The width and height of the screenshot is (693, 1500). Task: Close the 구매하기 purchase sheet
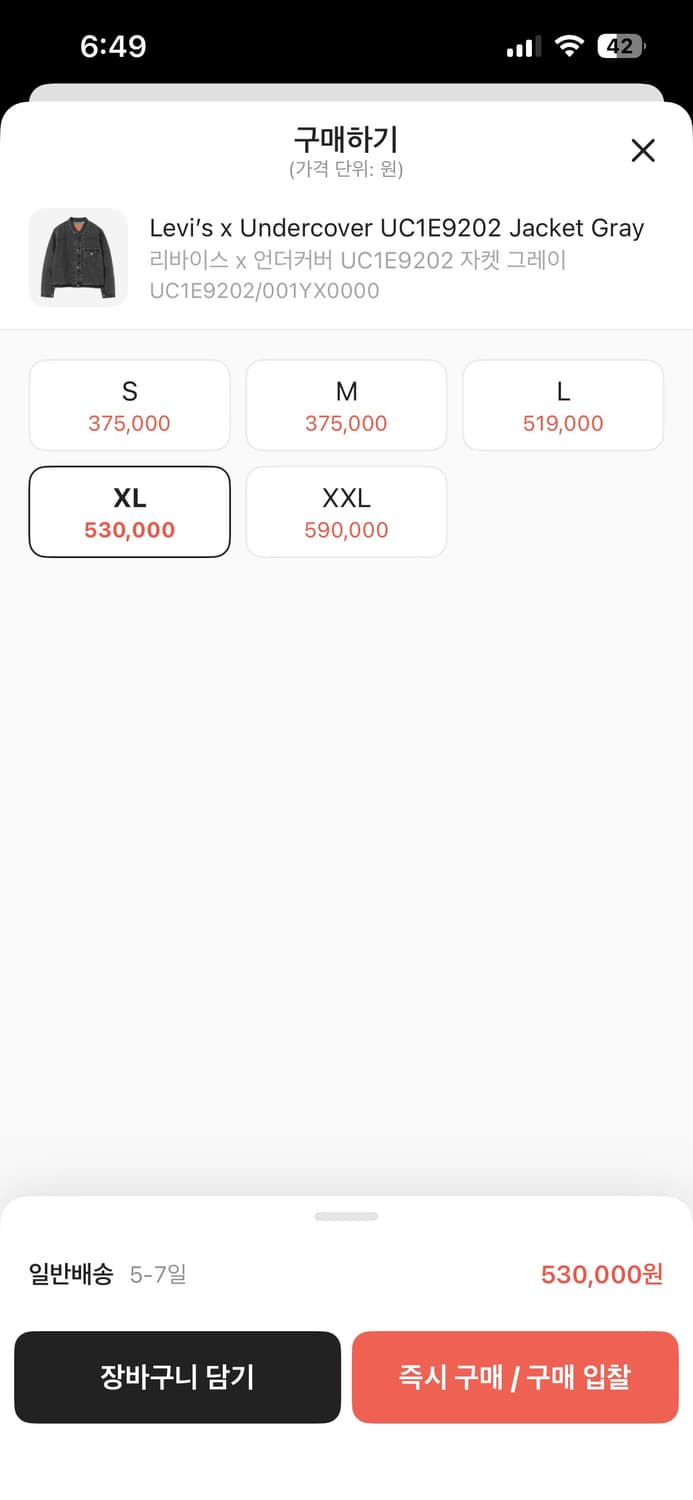(x=643, y=151)
